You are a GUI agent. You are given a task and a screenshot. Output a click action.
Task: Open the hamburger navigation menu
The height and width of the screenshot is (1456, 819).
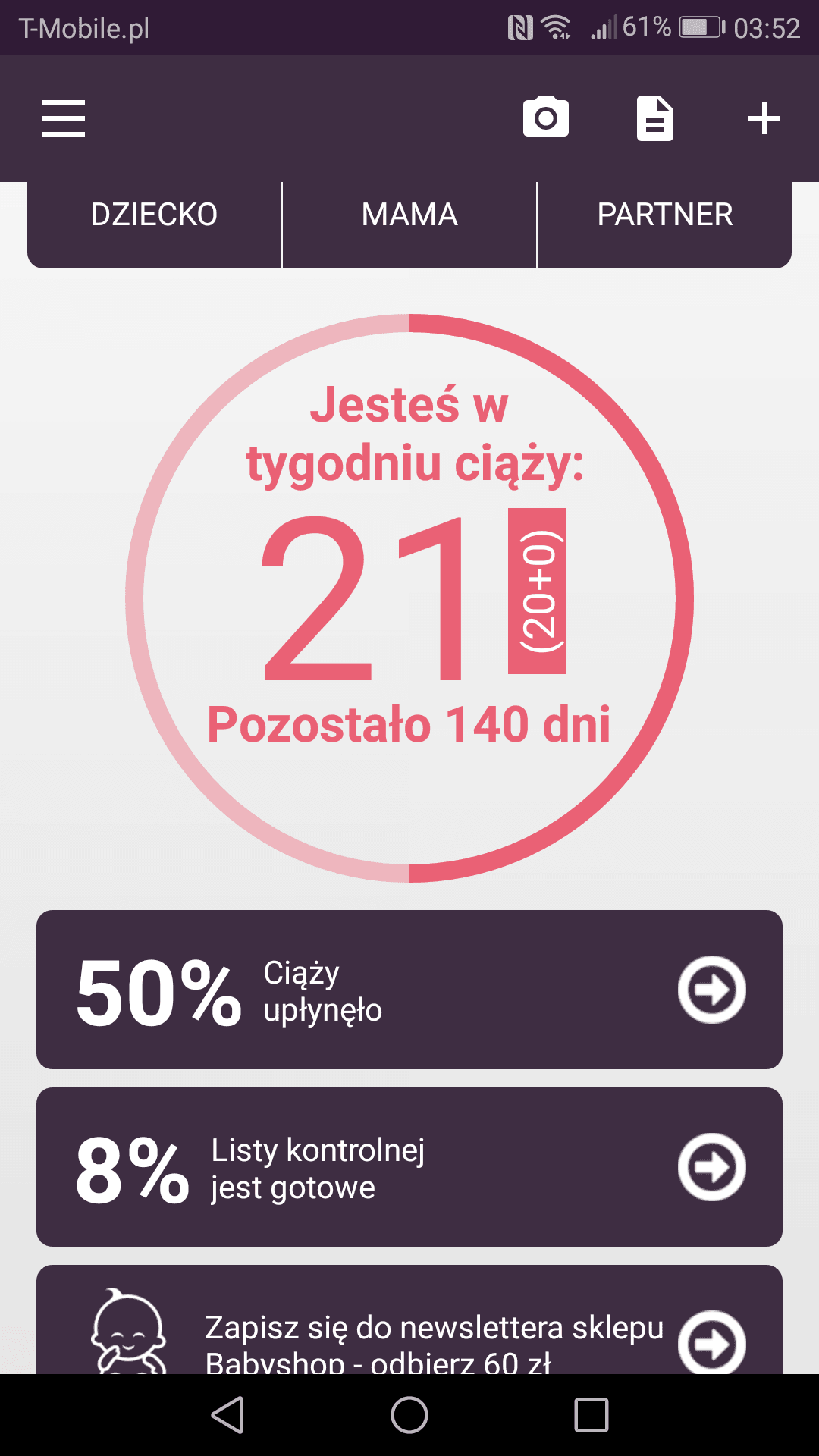(64, 118)
